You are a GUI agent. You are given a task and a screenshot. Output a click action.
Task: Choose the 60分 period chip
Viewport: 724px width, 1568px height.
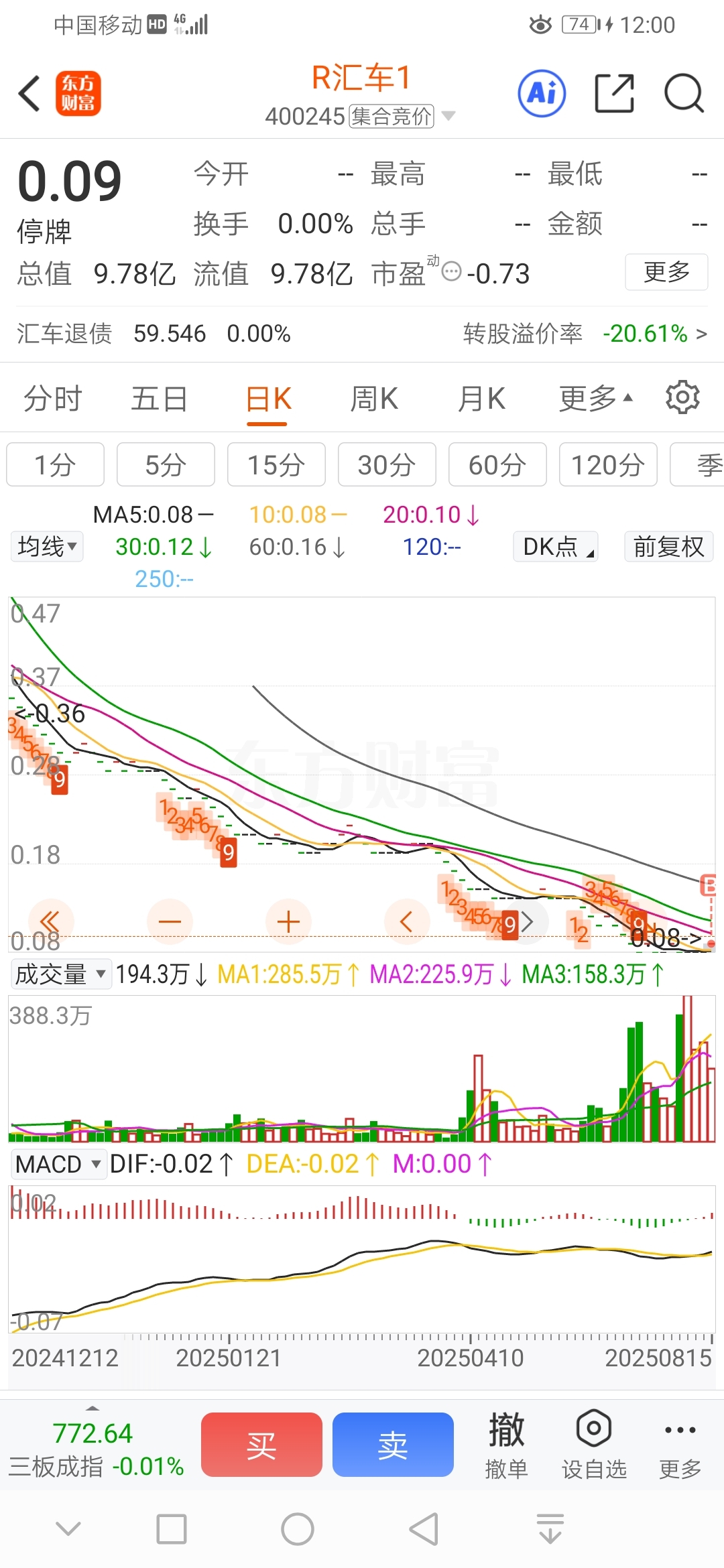[x=497, y=464]
